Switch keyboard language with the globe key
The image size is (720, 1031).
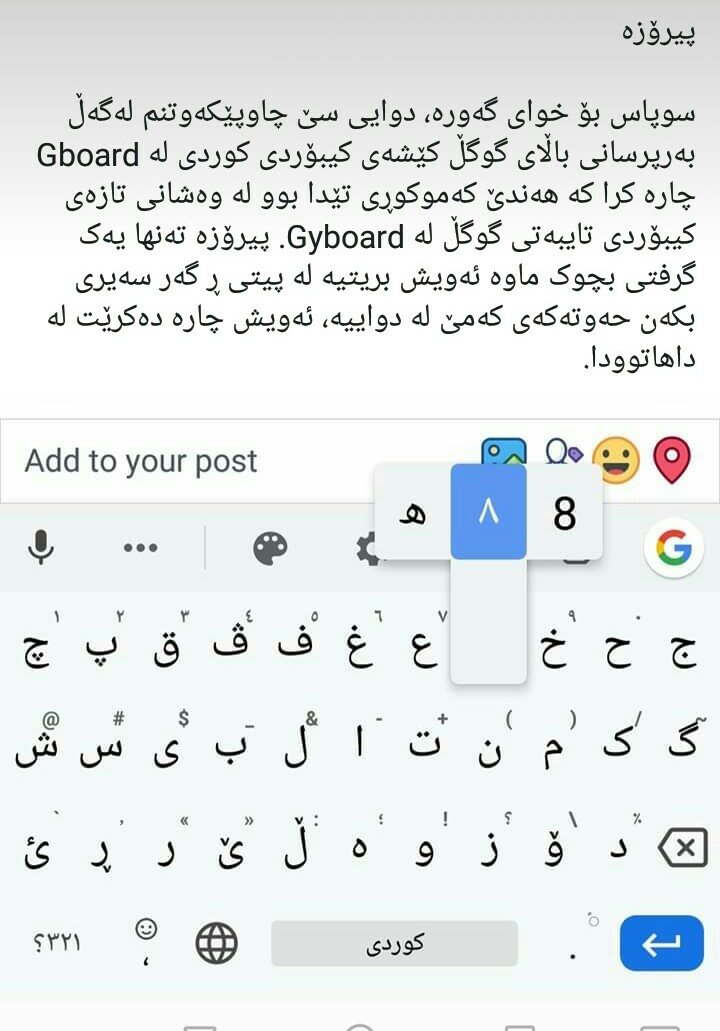pyautogui.click(x=216, y=942)
